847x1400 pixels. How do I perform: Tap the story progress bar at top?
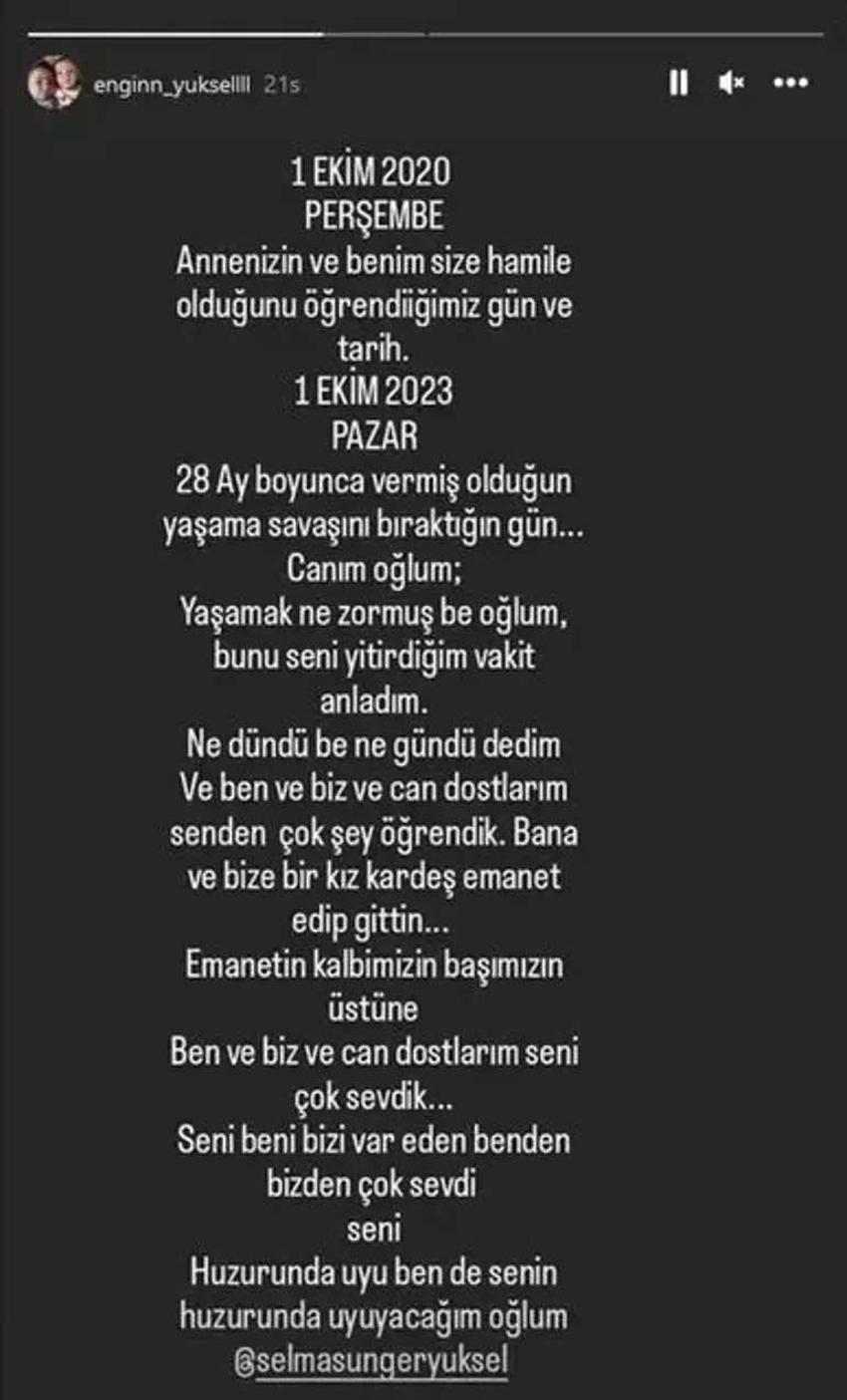[423, 35]
